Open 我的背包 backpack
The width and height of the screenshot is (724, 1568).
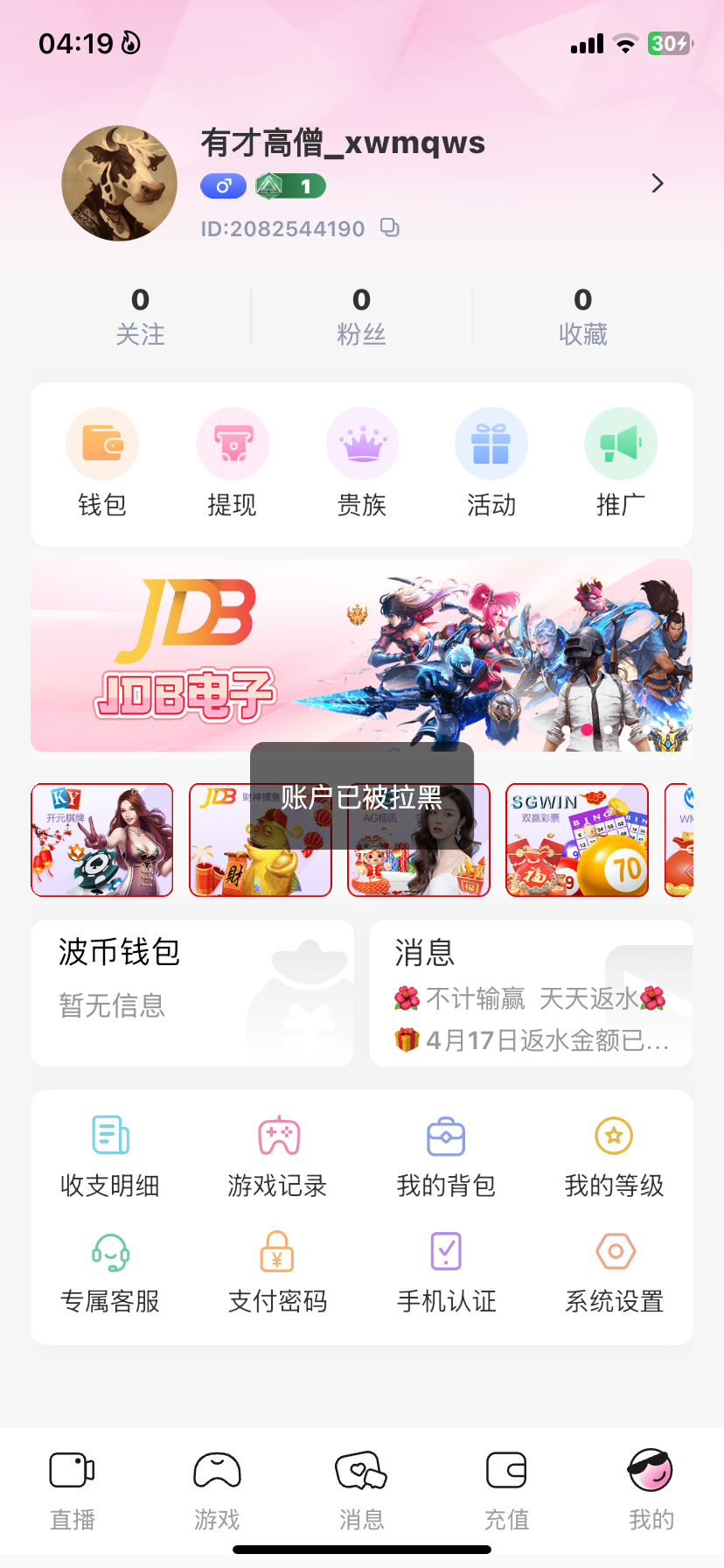[x=446, y=1157]
